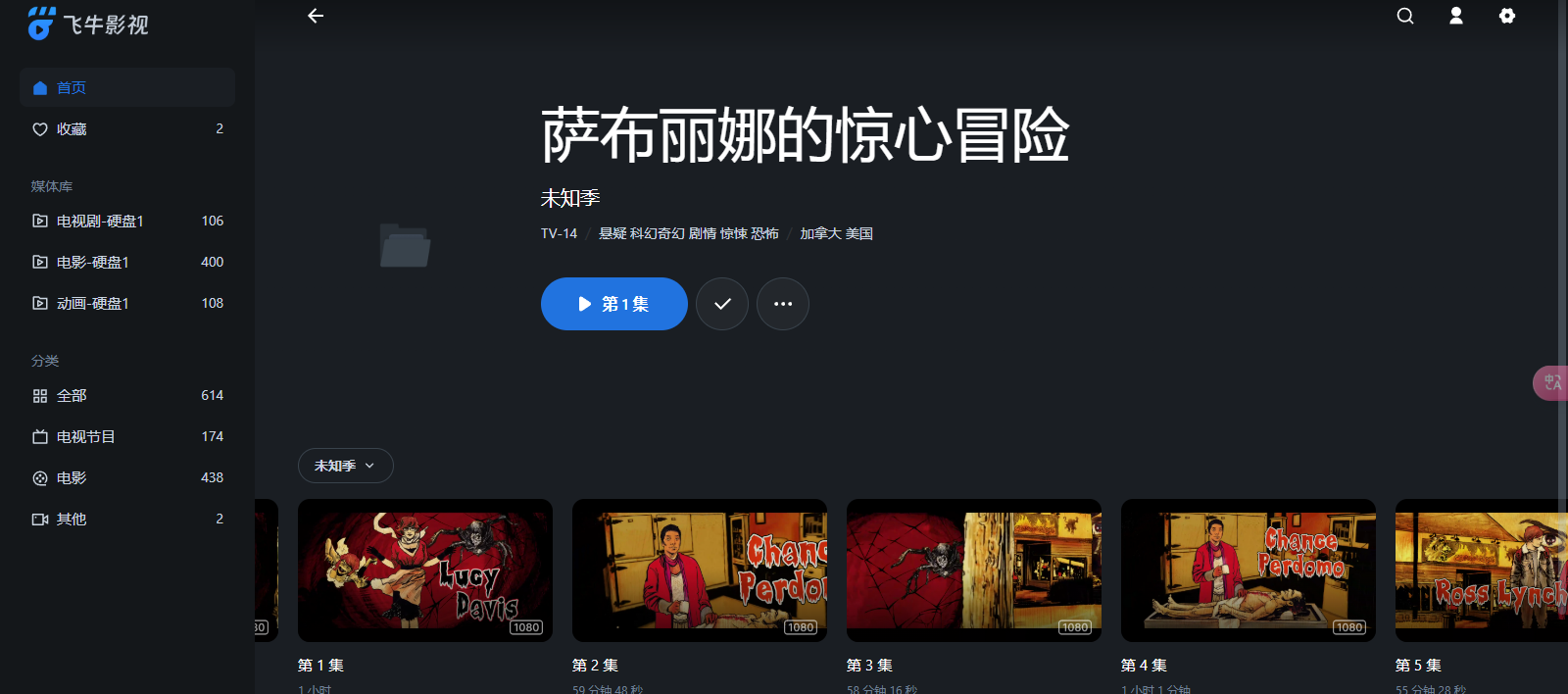Open episode 第 3 集 thumbnail

coord(973,570)
